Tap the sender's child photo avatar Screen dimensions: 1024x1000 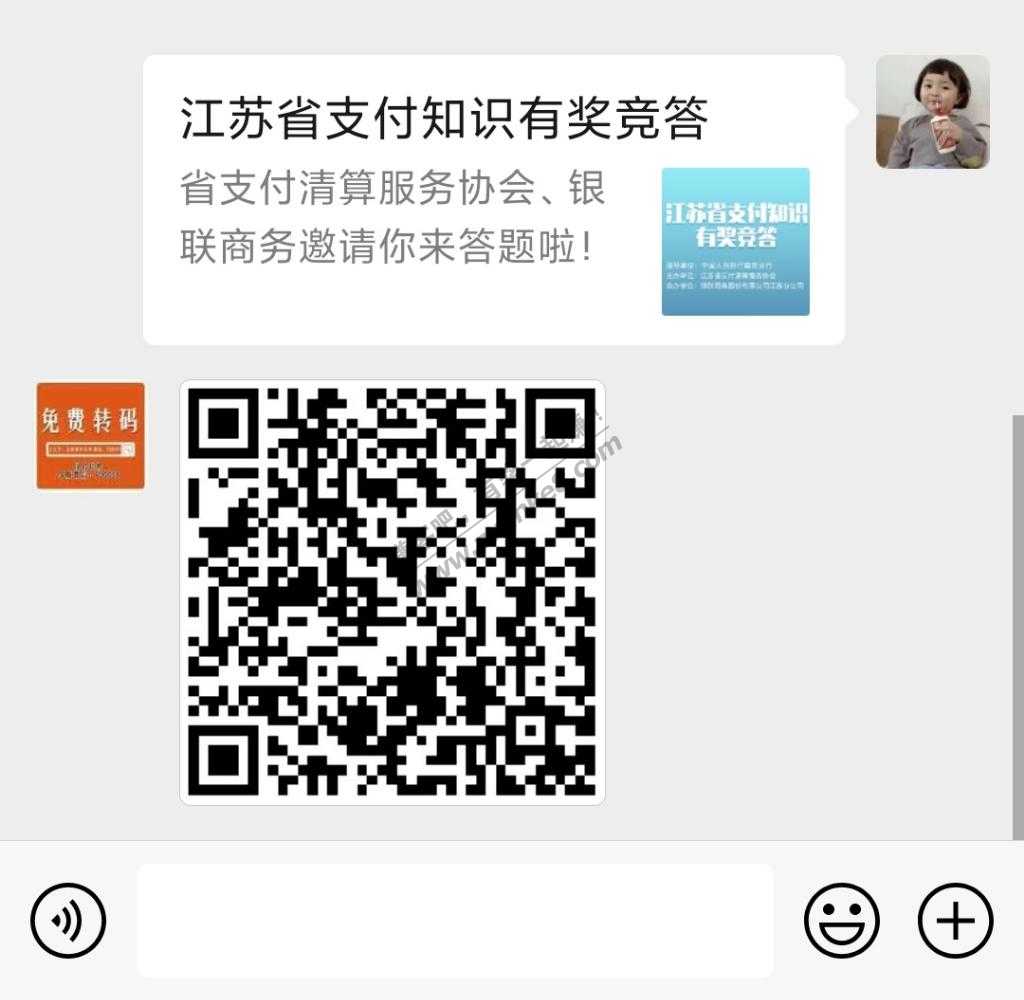932,111
